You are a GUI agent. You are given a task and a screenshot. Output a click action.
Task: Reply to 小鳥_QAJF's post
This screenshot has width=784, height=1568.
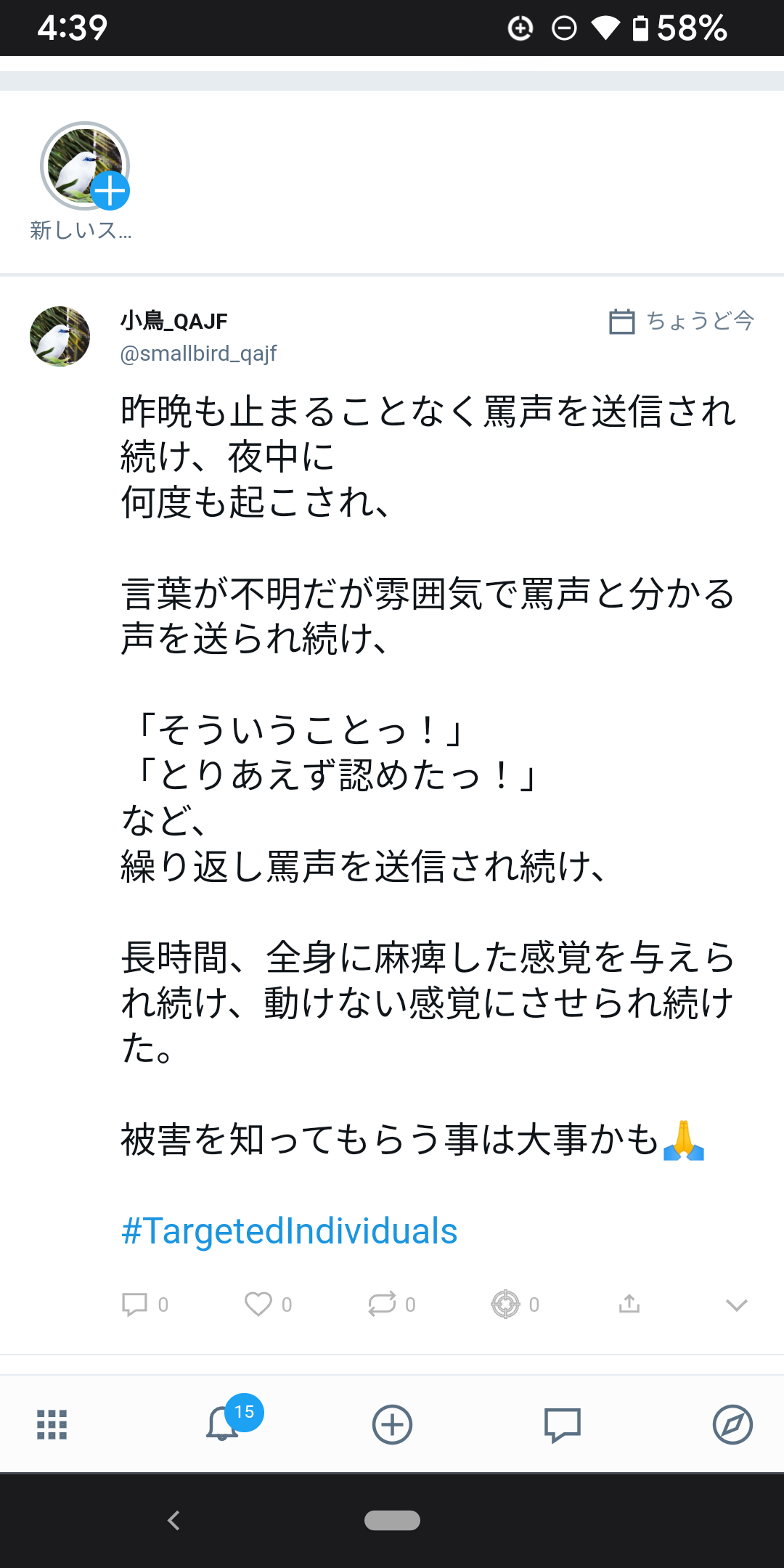(135, 1304)
